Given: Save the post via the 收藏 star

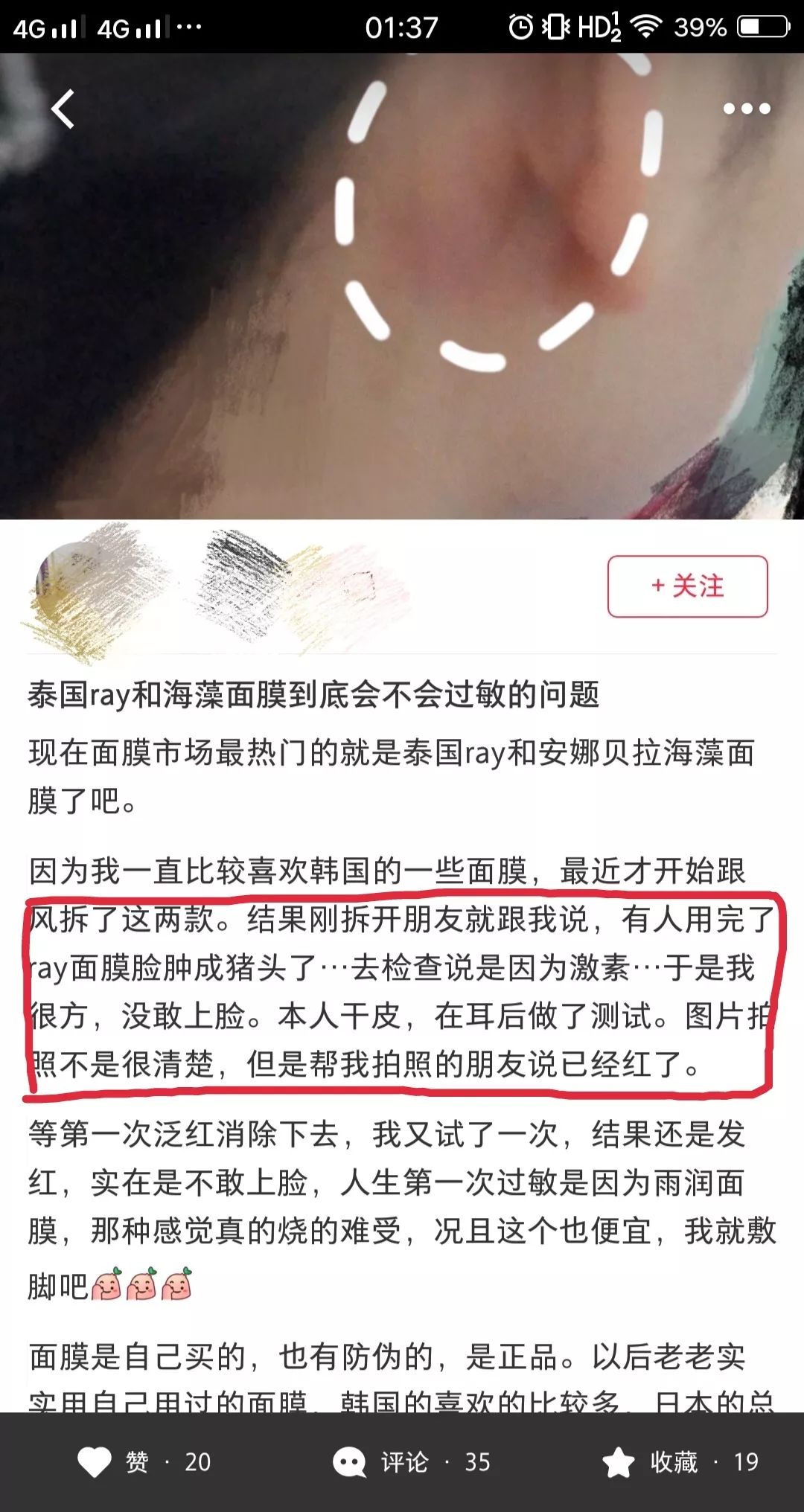Looking at the screenshot, I should click(x=680, y=1461).
